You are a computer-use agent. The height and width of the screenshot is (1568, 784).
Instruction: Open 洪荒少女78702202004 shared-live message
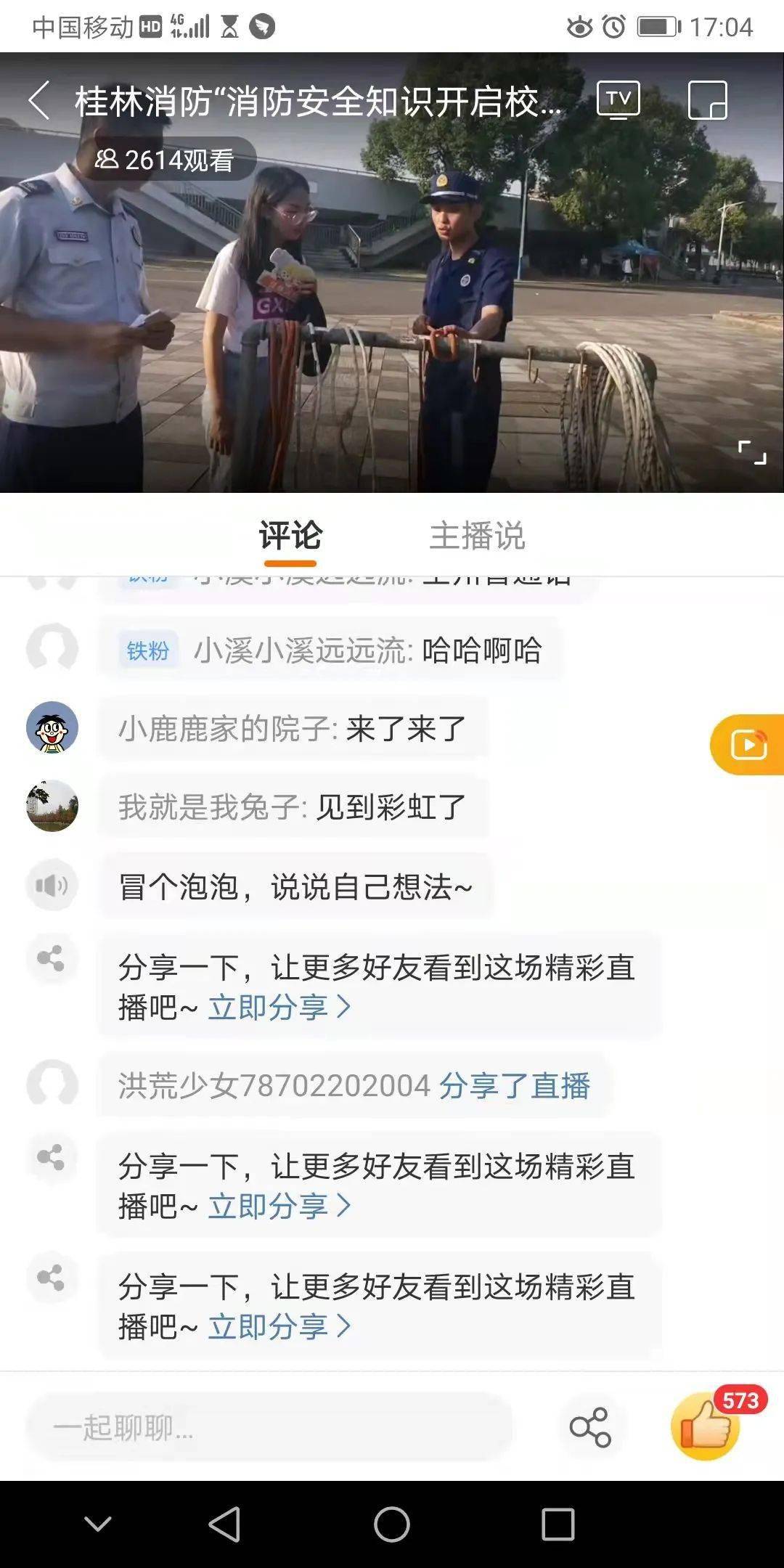(x=354, y=1086)
